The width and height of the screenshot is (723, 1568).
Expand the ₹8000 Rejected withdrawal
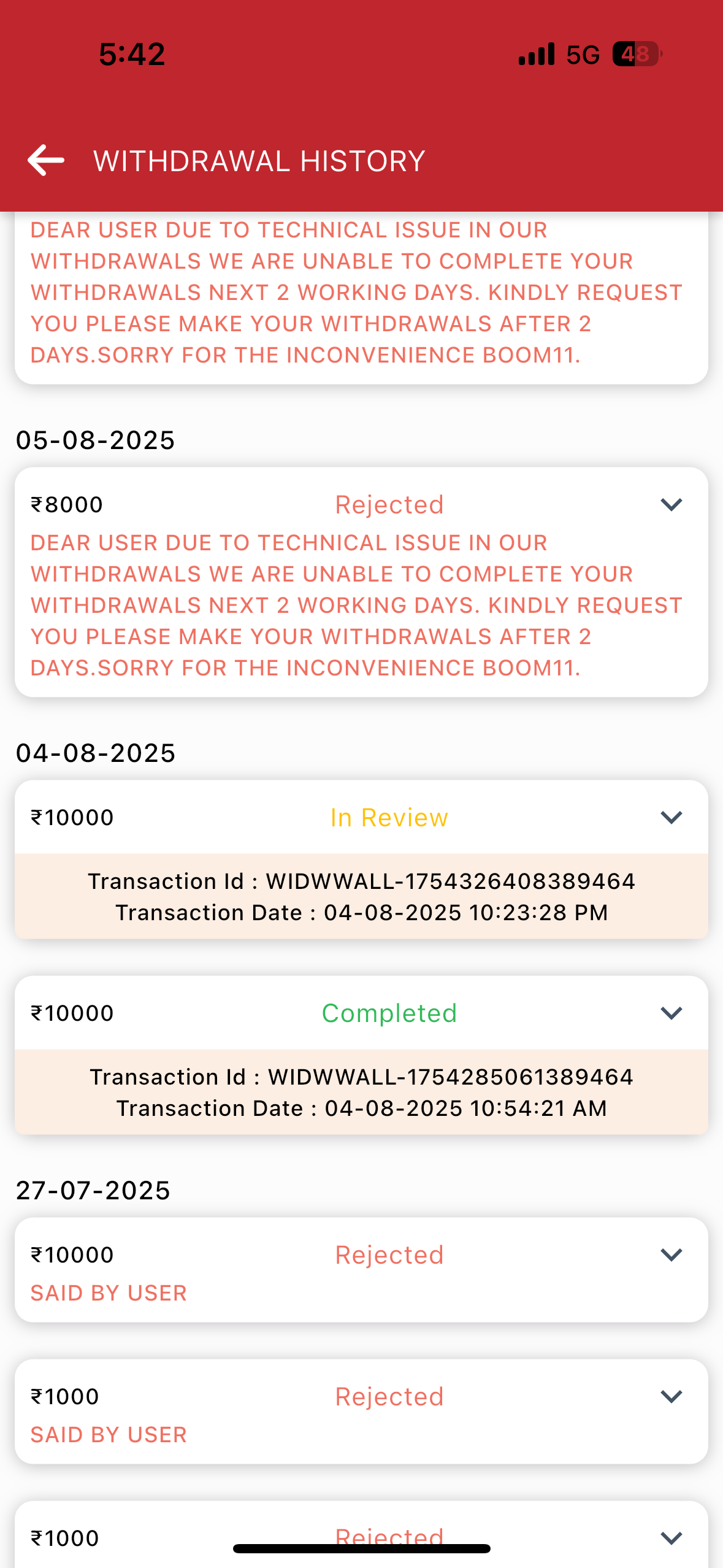click(671, 505)
